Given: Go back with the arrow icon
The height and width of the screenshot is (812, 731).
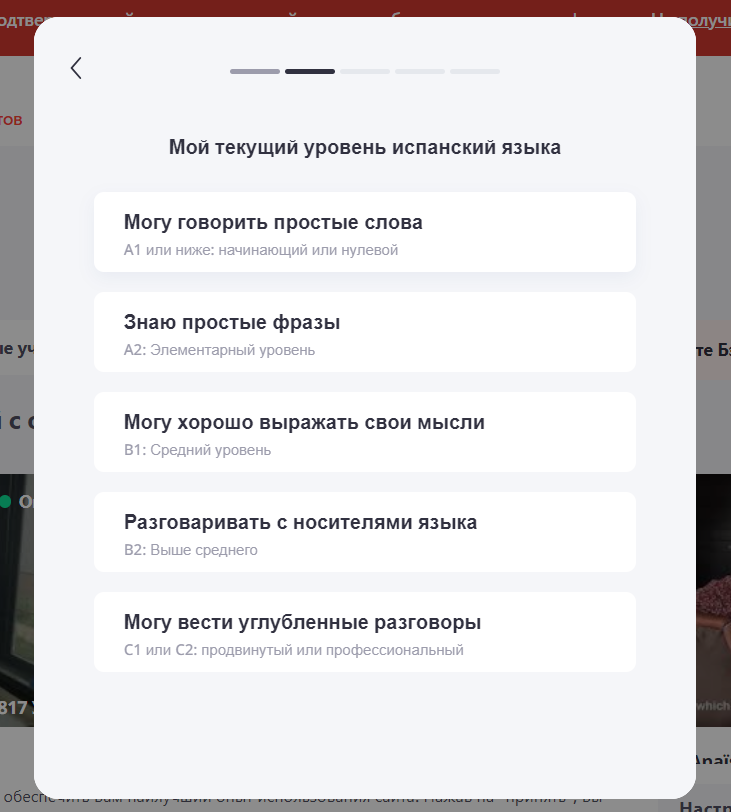Looking at the screenshot, I should point(76,68).
